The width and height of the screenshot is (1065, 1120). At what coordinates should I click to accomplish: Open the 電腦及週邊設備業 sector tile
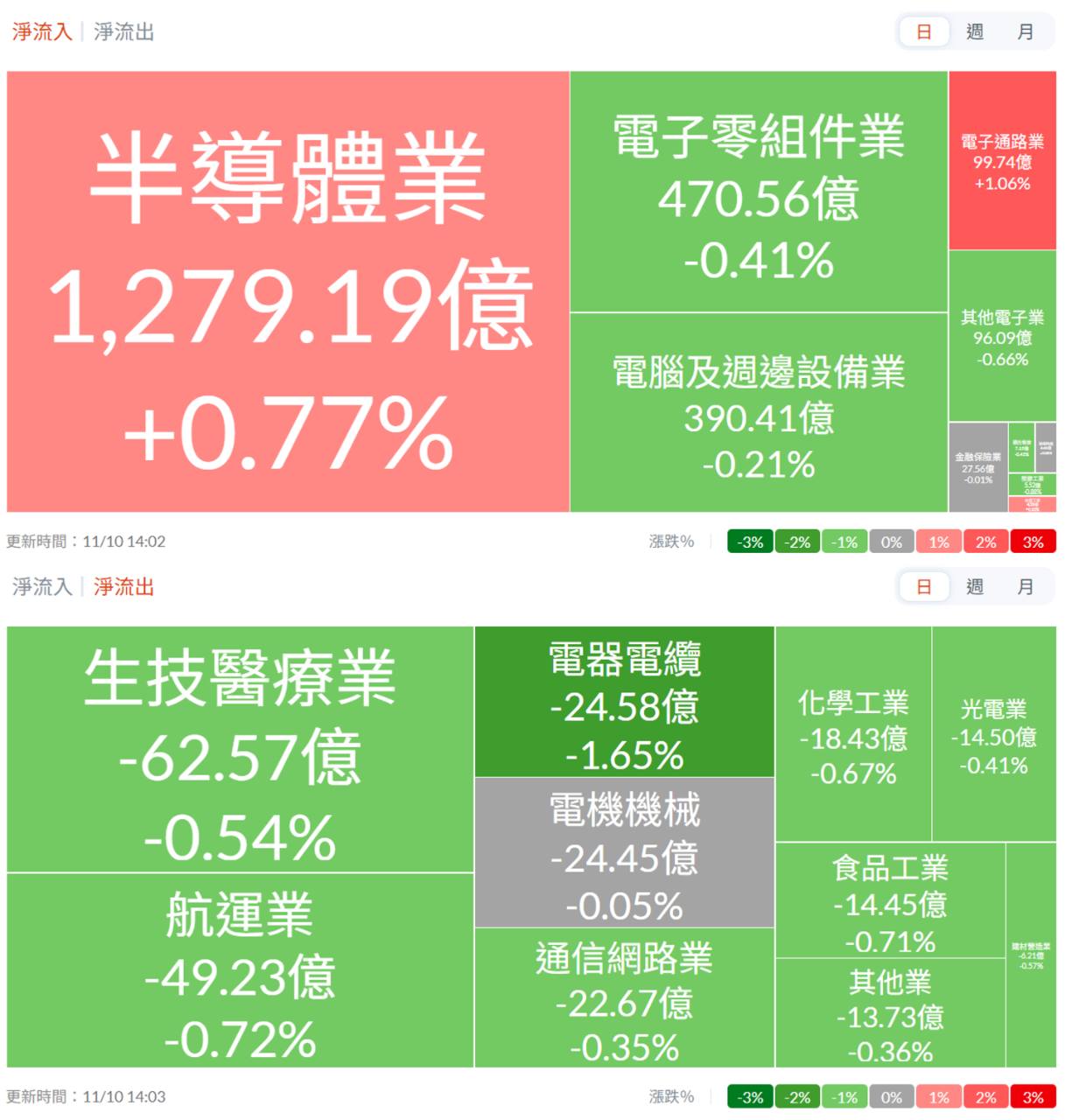[x=758, y=413]
